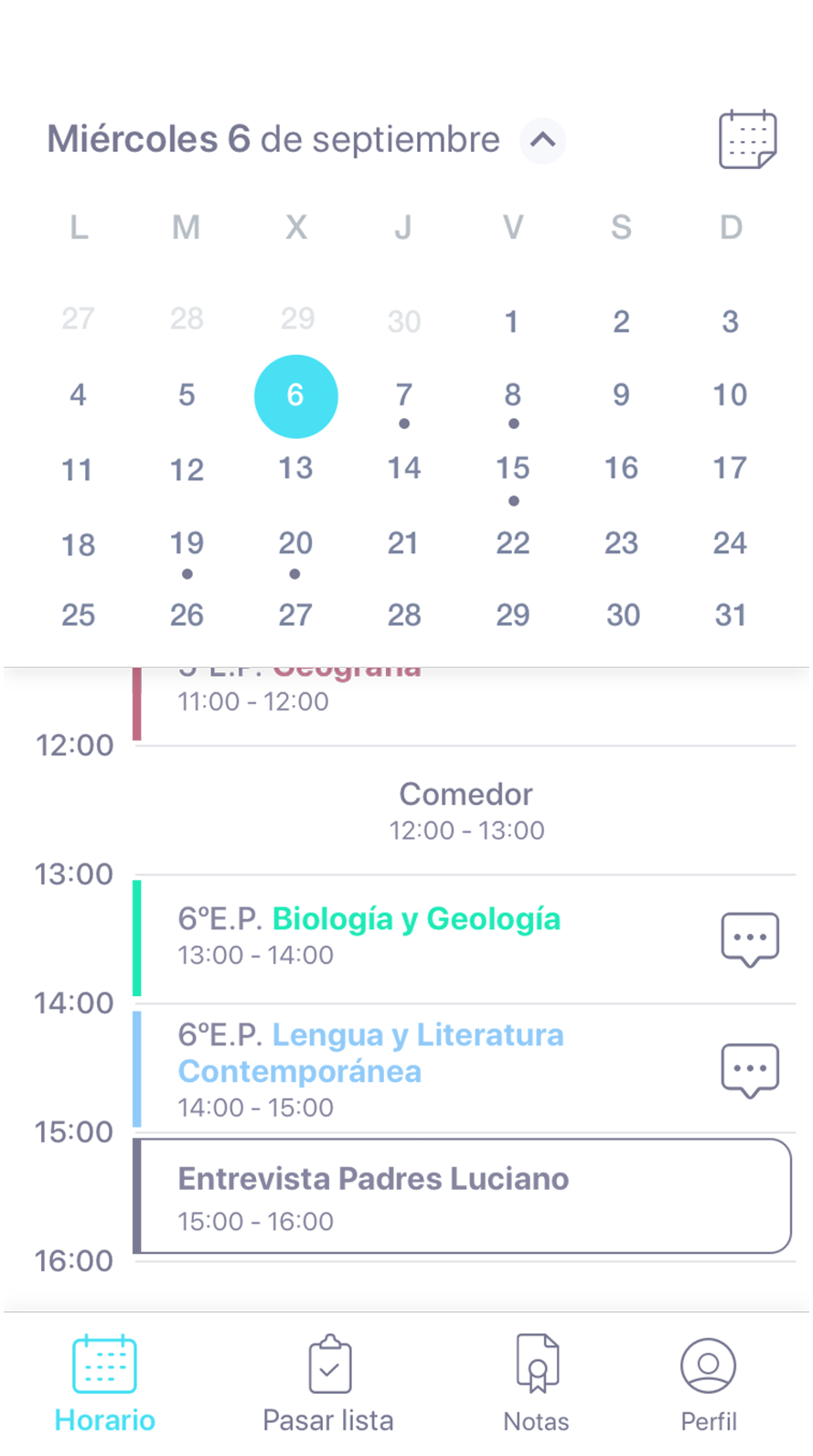Tap the Horario tab

(104, 1382)
